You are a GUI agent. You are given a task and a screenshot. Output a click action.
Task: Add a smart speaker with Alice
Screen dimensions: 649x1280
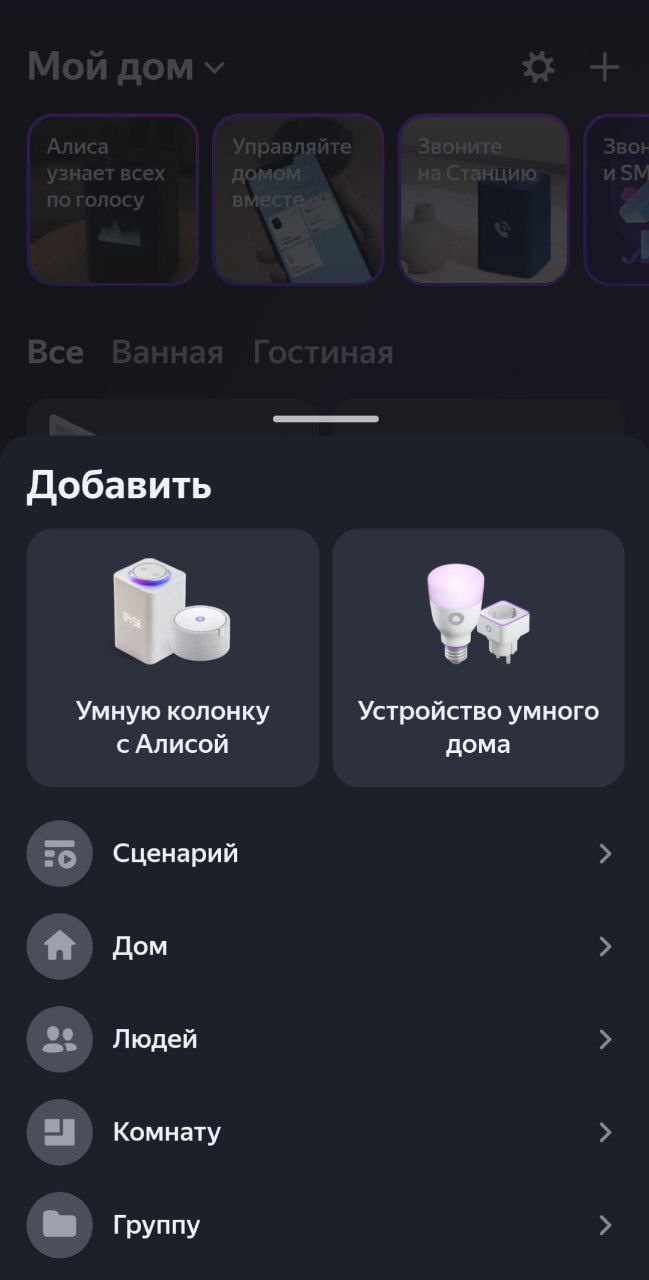point(172,657)
